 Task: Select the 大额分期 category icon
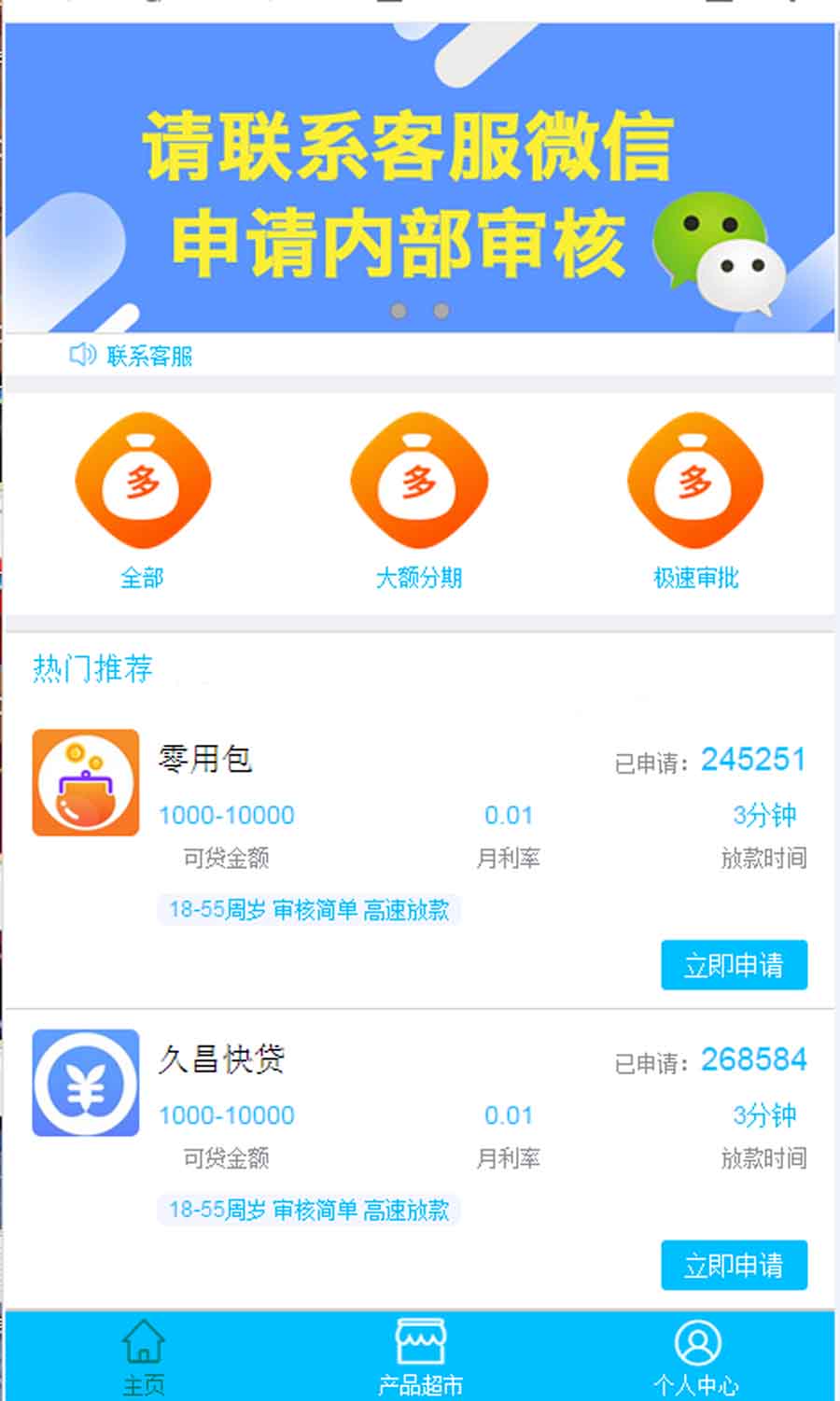coord(418,480)
